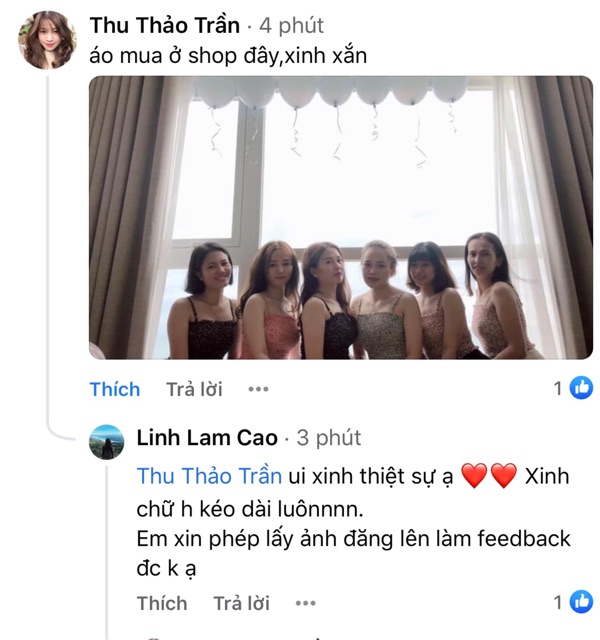This screenshot has width=600, height=640.
Task: Open Thu Thảo Trần's profile name
Action: [x=165, y=25]
